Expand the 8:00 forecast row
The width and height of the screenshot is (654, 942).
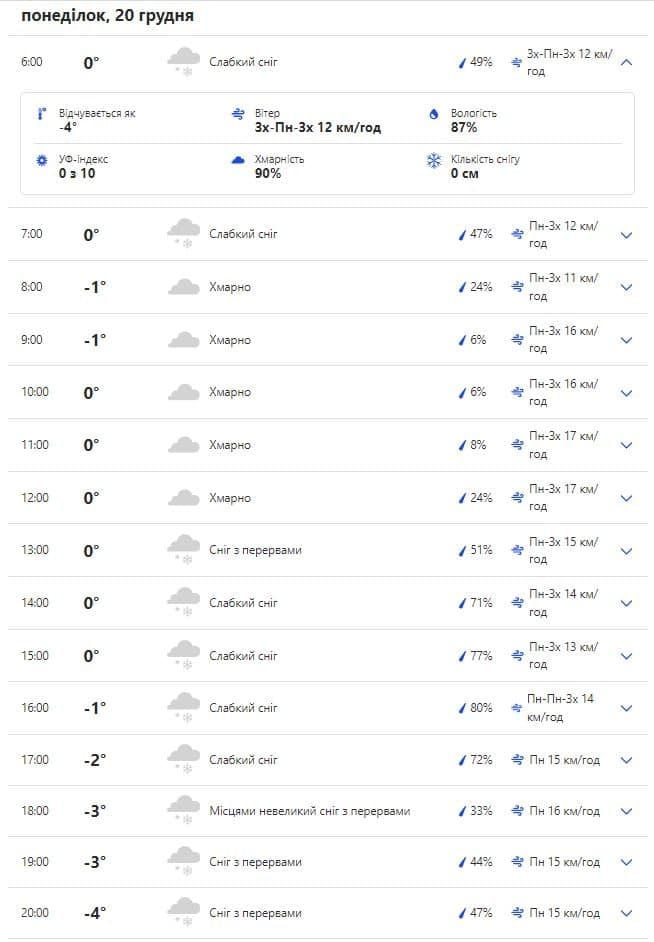[x=627, y=287]
